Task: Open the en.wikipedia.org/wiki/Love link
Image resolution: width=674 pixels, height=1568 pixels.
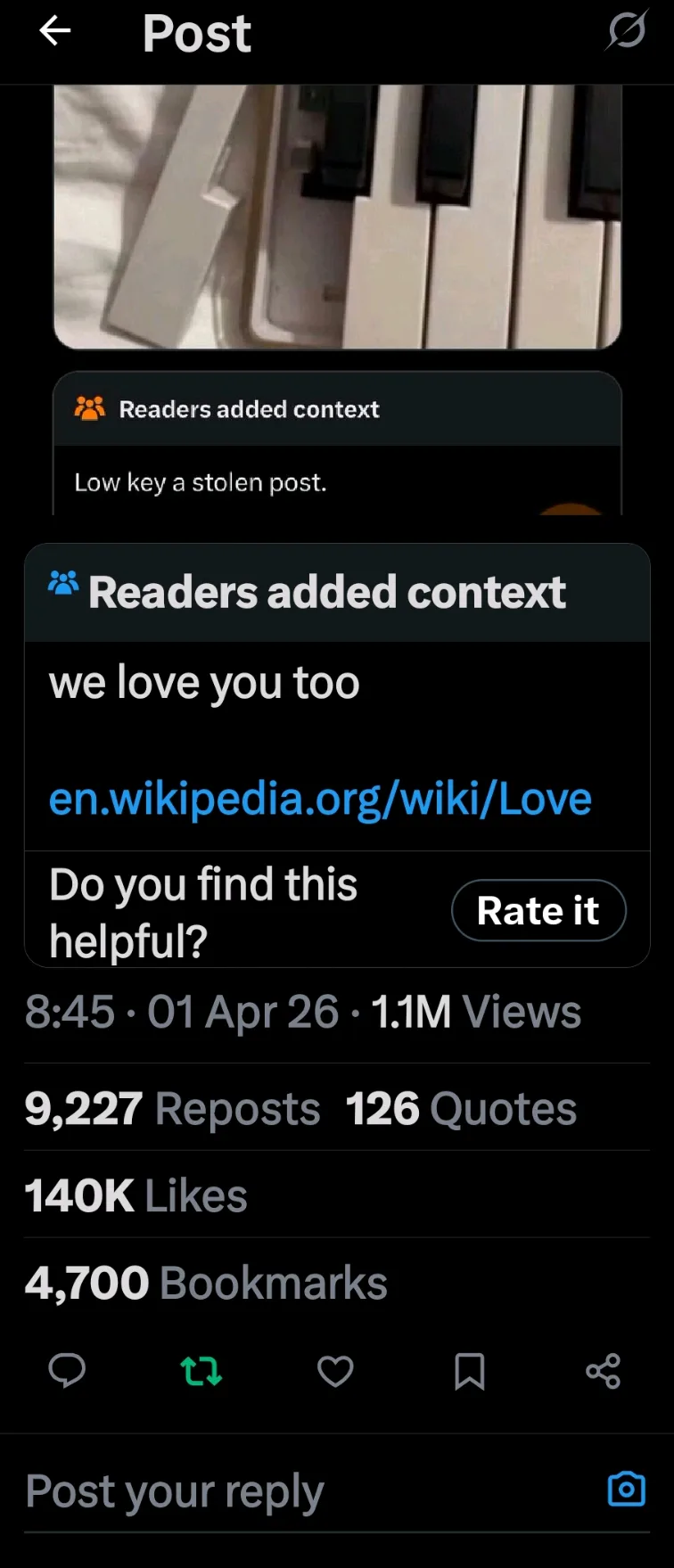Action: pos(320,799)
